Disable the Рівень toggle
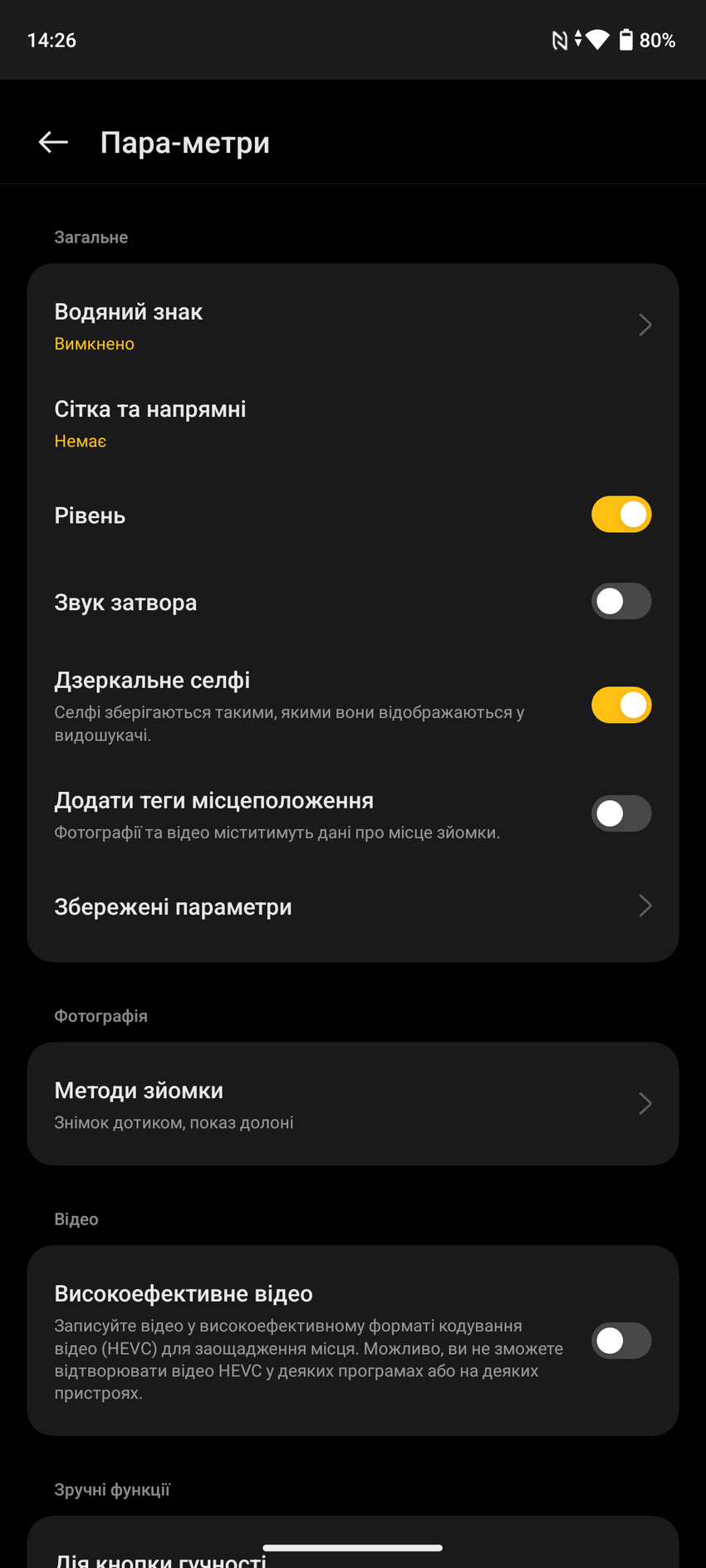706x1568 pixels. pos(621,514)
